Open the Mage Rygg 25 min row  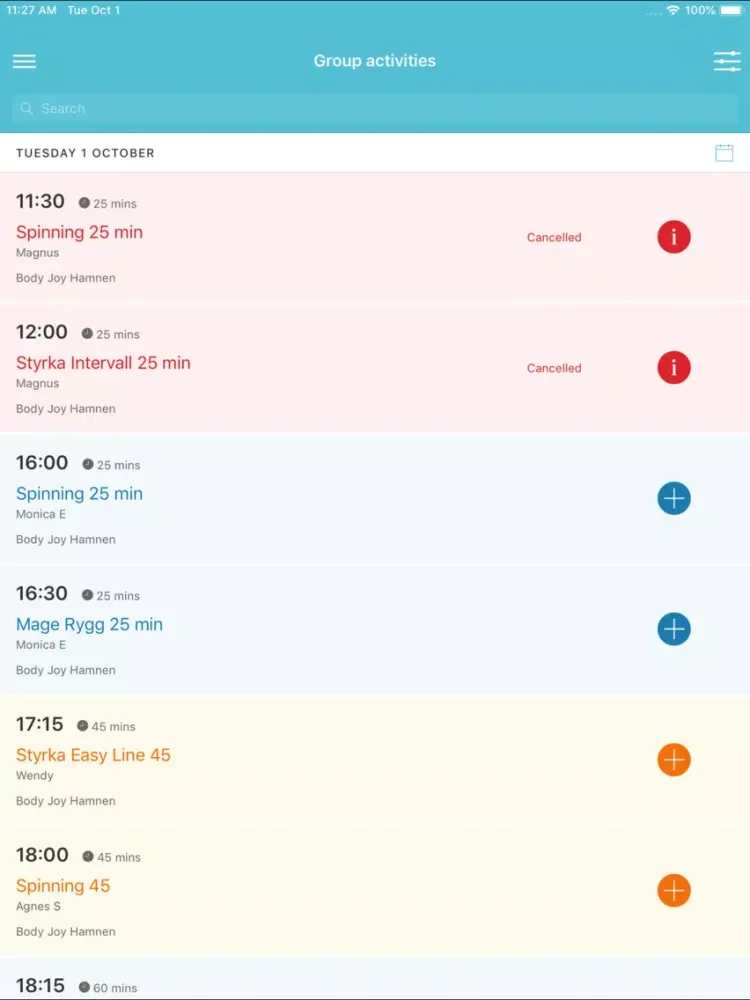coord(300,630)
